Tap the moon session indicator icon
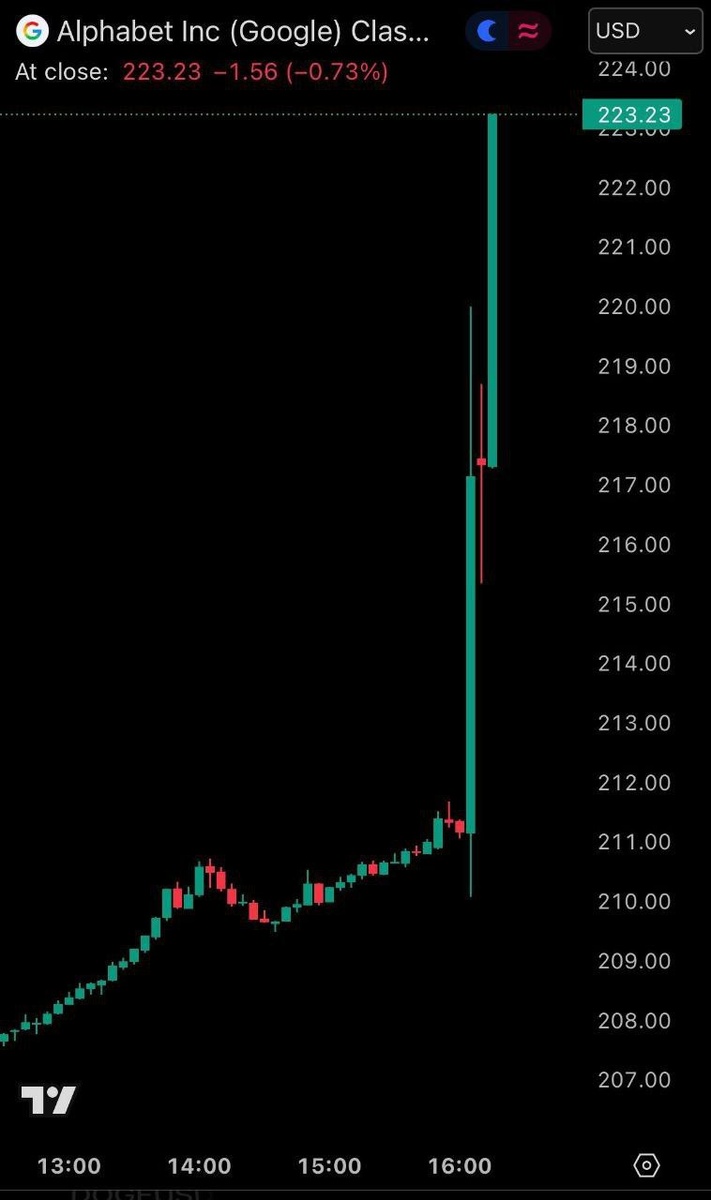This screenshot has width=711, height=1200. click(489, 32)
